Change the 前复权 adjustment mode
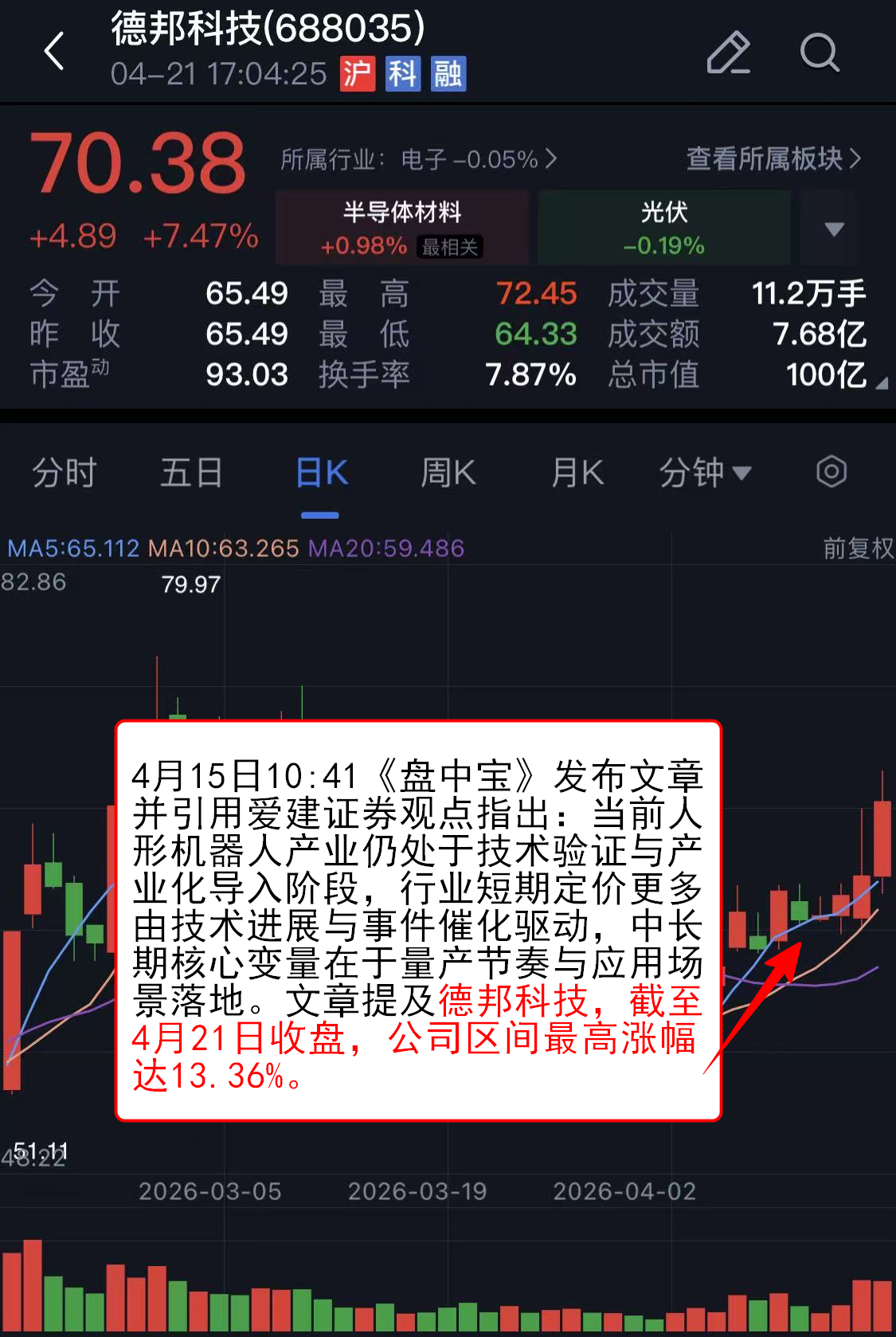The image size is (896, 1337). pos(858,547)
